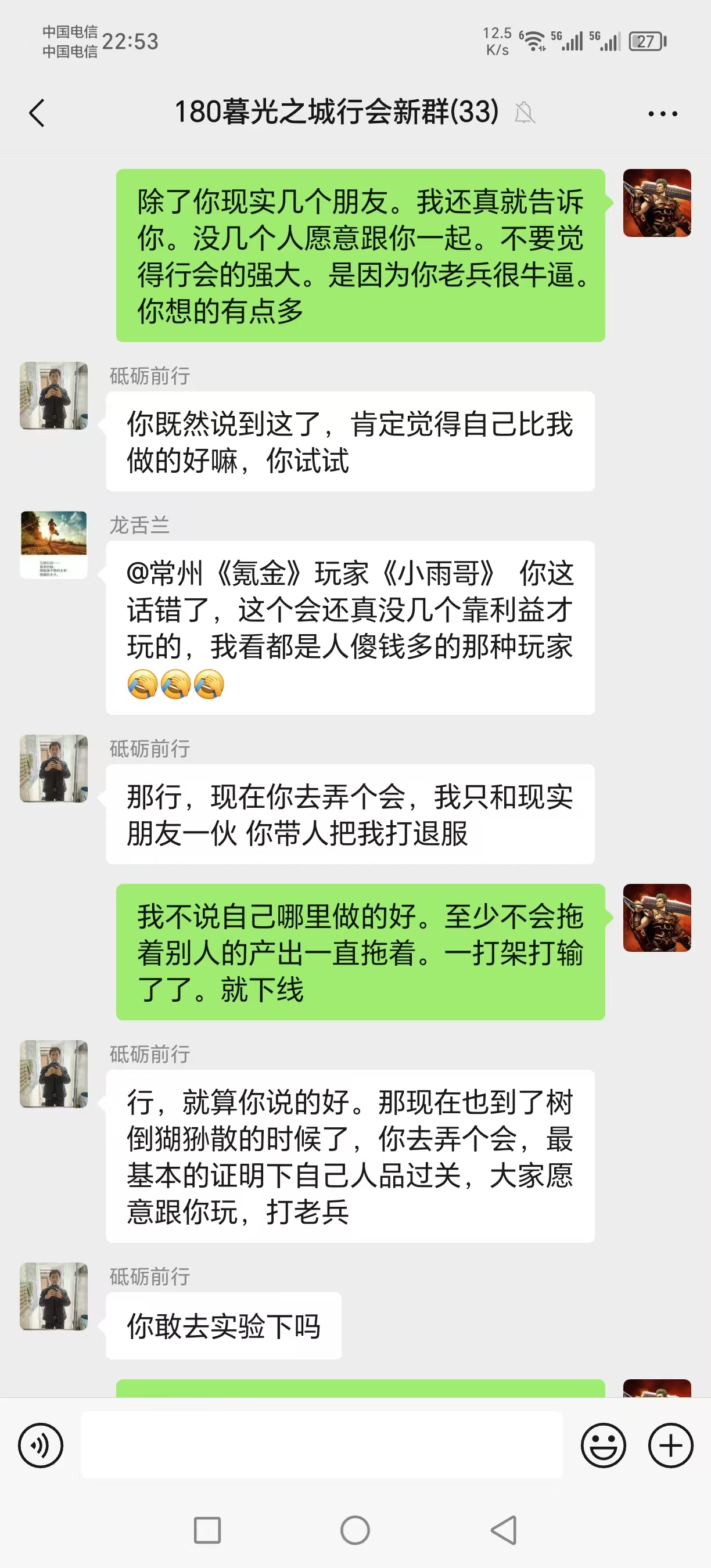Tap the system back triangle

504,1530
